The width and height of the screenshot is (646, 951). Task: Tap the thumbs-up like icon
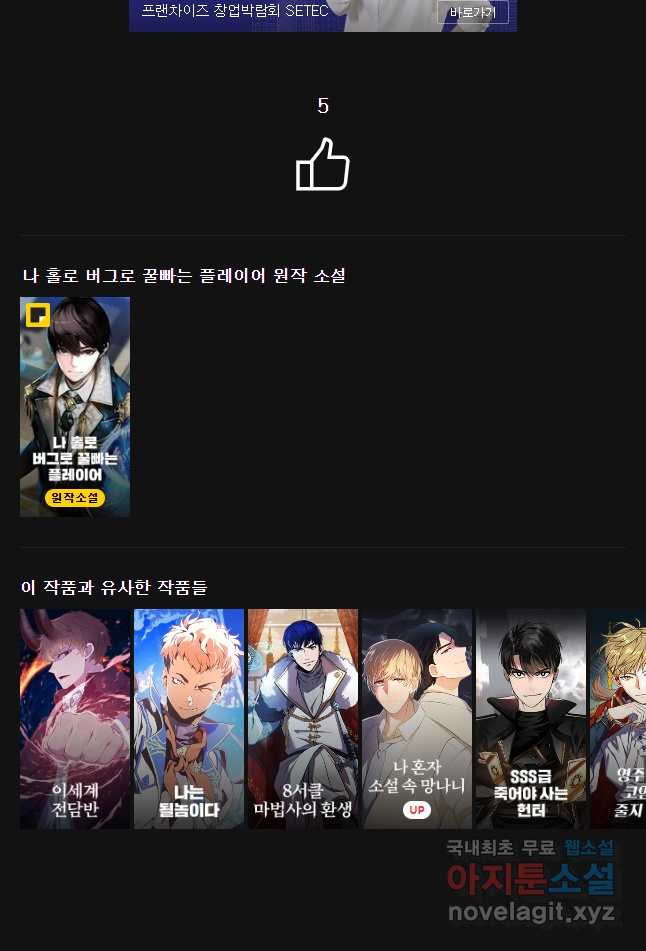pyautogui.click(x=322, y=165)
